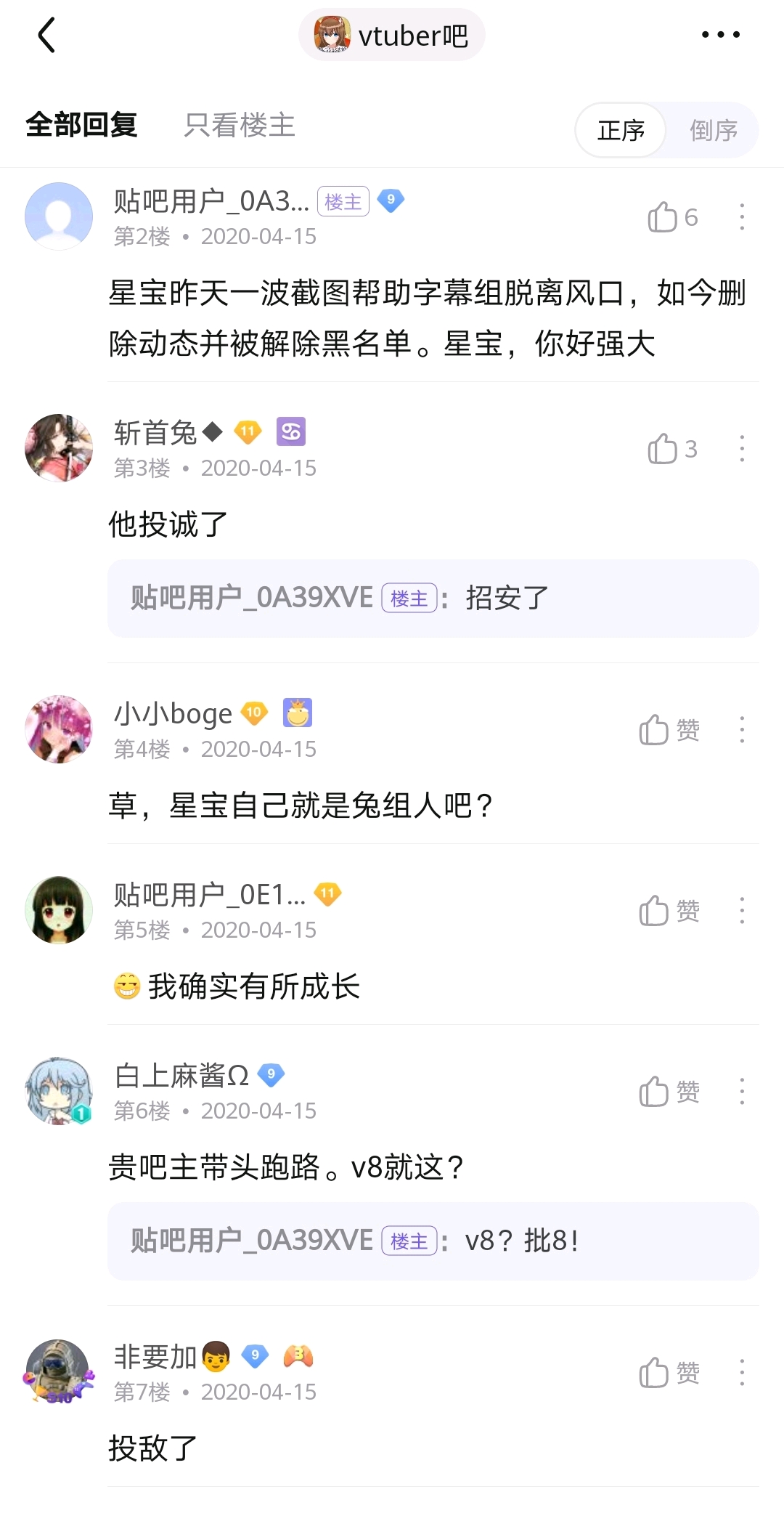This screenshot has height=1513, width=784.
Task: Open the top-right three-dot menu
Action: (x=720, y=35)
